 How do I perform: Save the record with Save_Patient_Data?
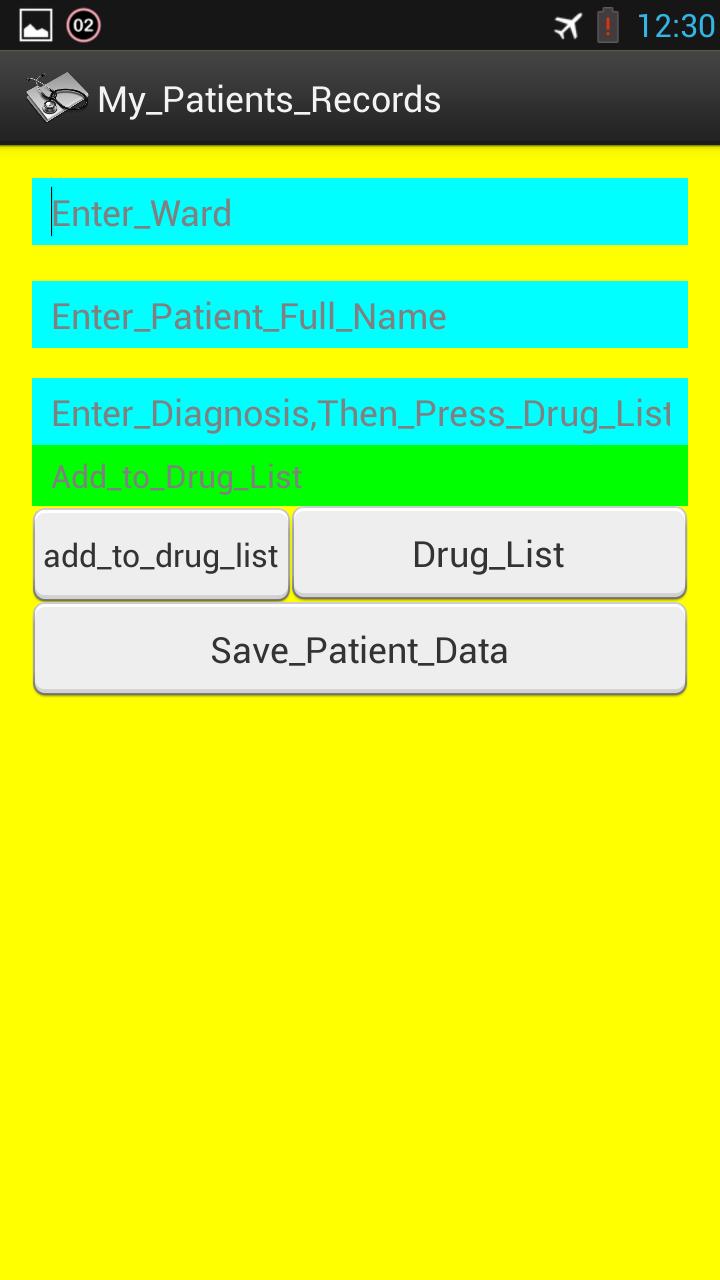pyautogui.click(x=360, y=650)
